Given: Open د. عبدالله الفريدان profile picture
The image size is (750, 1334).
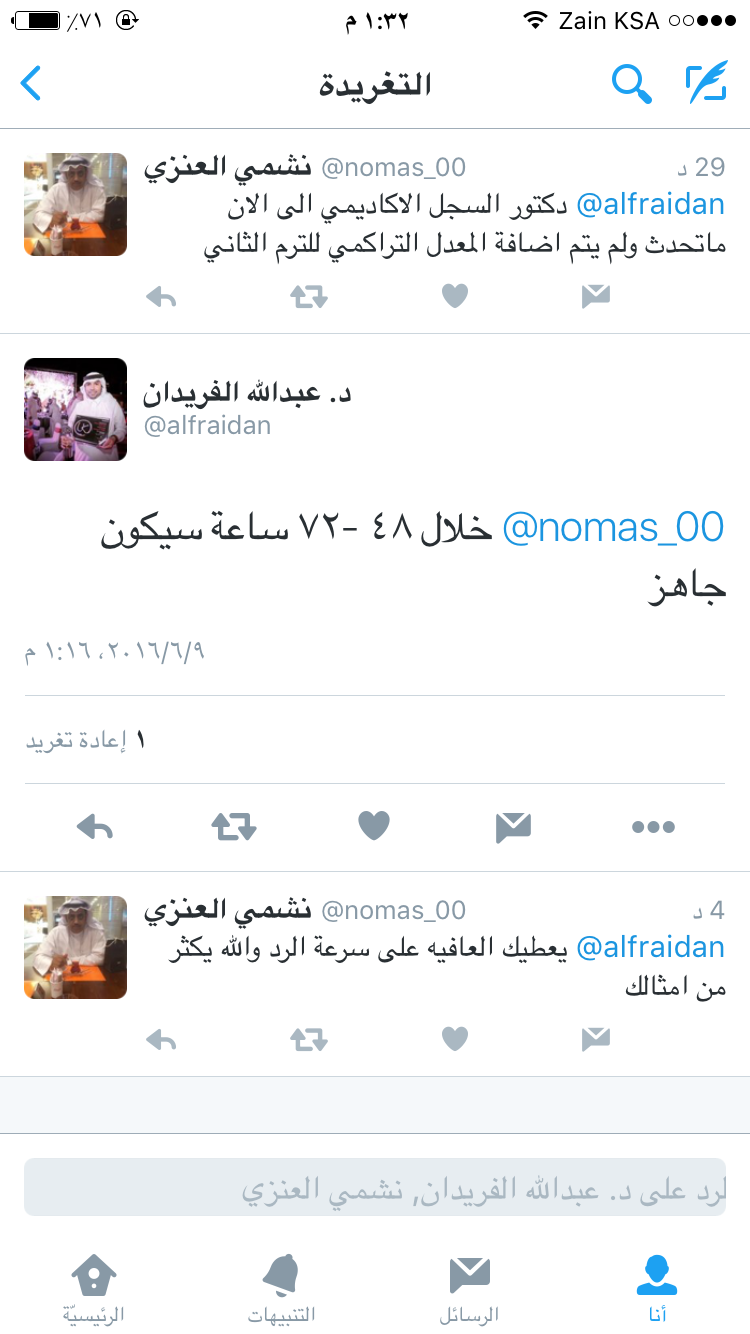Looking at the screenshot, I should [x=76, y=409].
